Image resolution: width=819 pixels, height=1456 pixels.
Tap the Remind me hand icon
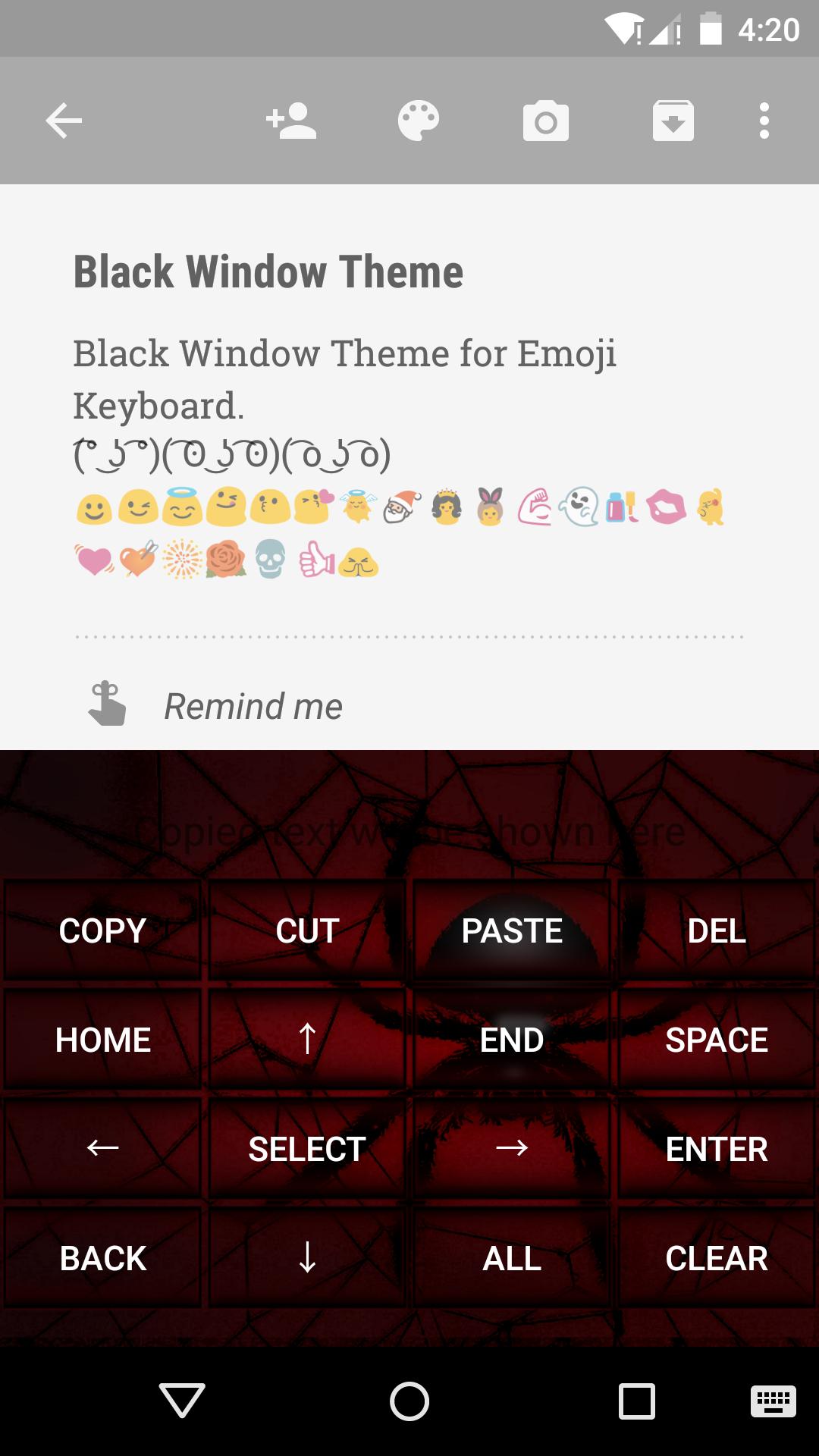(x=106, y=706)
